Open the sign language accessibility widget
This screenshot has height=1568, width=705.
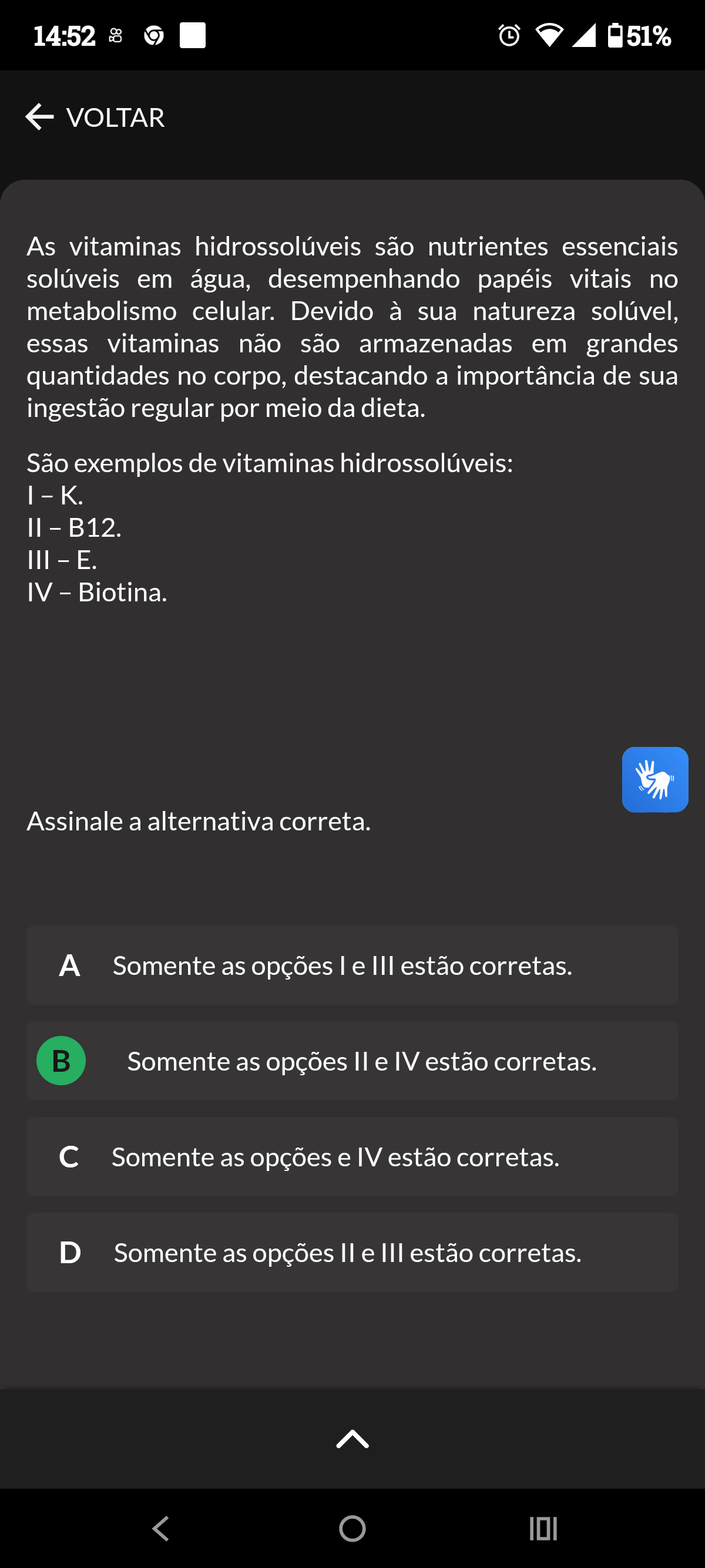point(654,779)
